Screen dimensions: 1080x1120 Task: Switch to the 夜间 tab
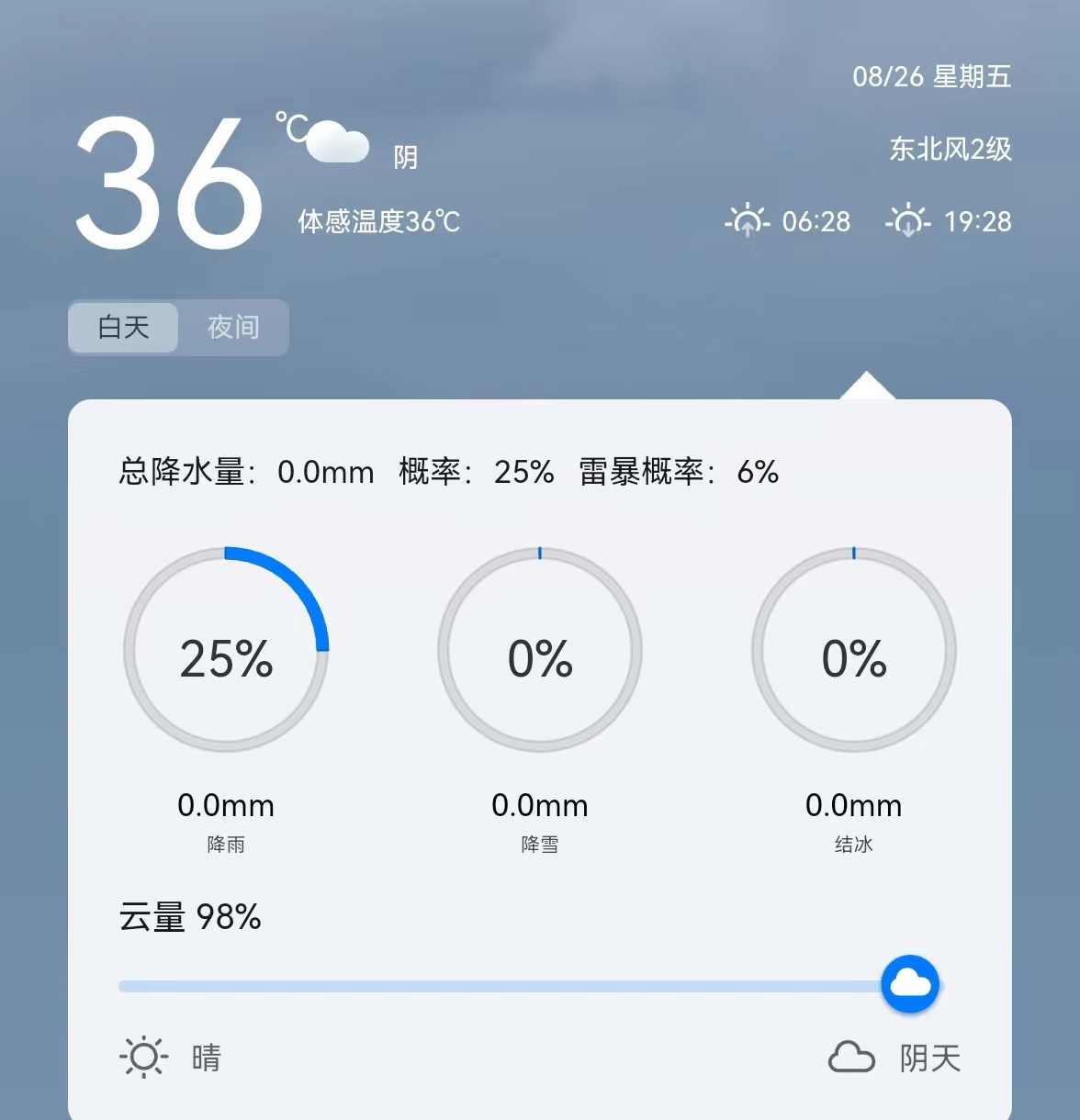pos(233,327)
